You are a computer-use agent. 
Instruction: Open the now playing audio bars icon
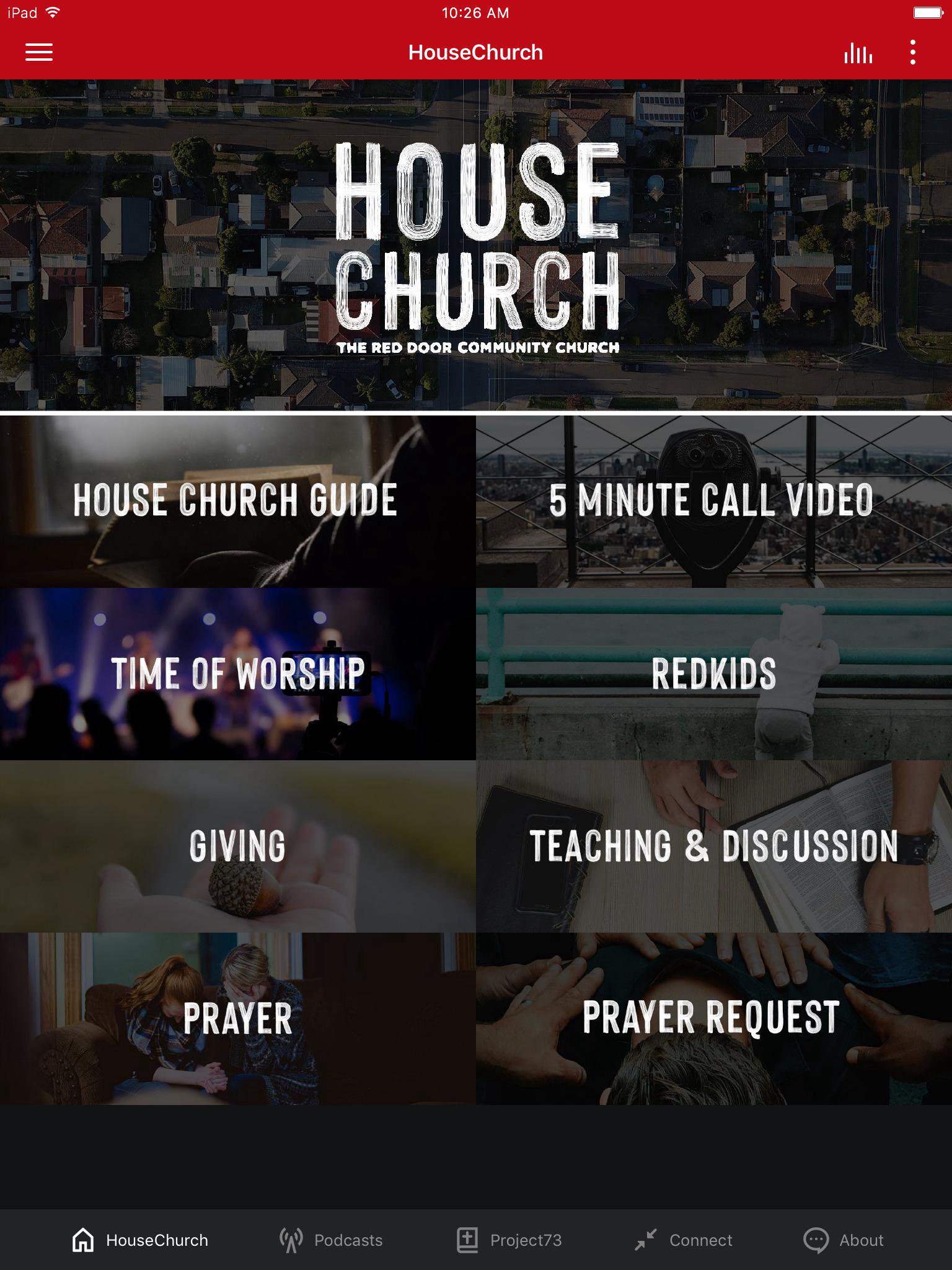[858, 53]
